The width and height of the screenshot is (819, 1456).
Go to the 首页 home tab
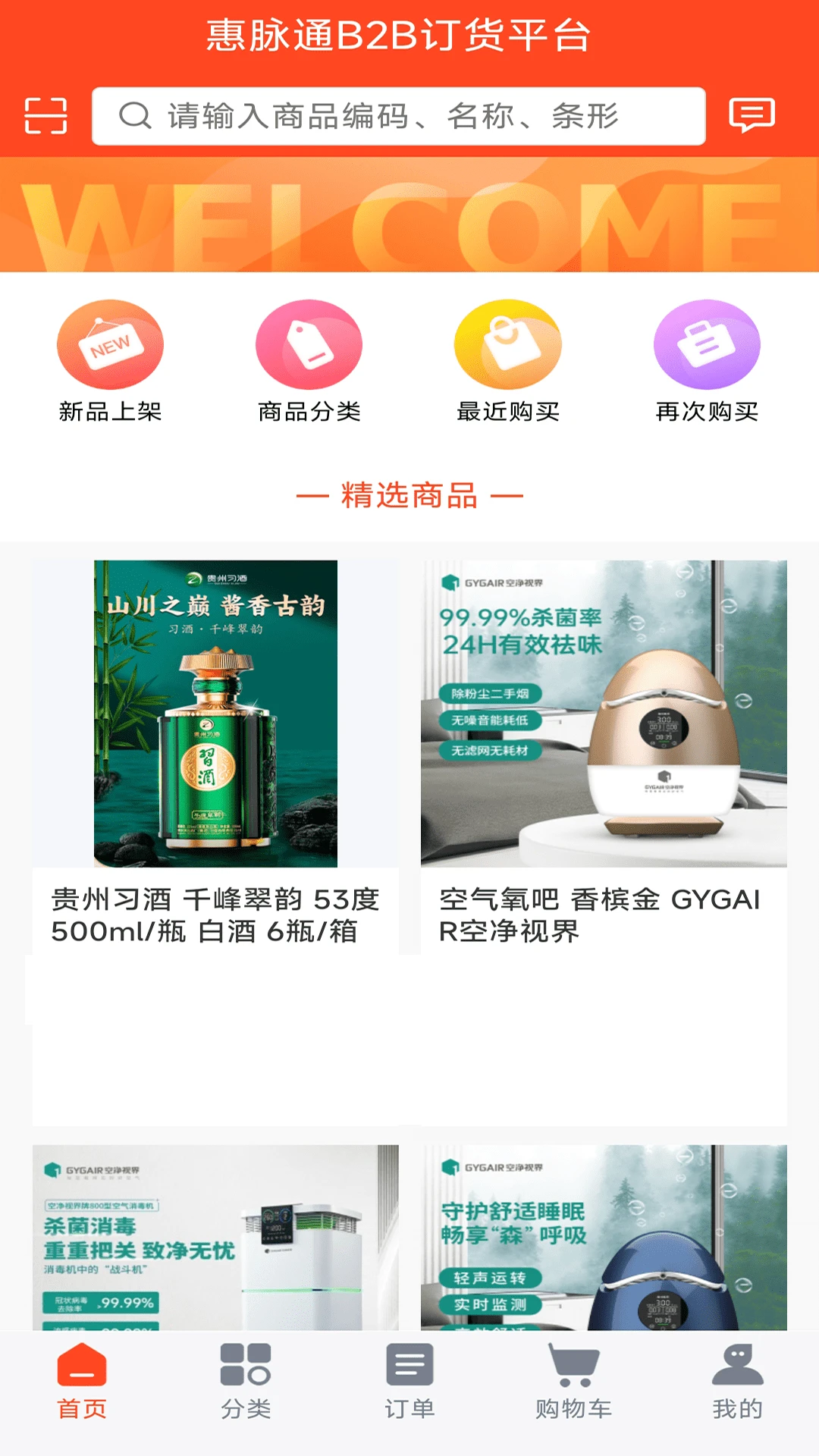point(82,1382)
